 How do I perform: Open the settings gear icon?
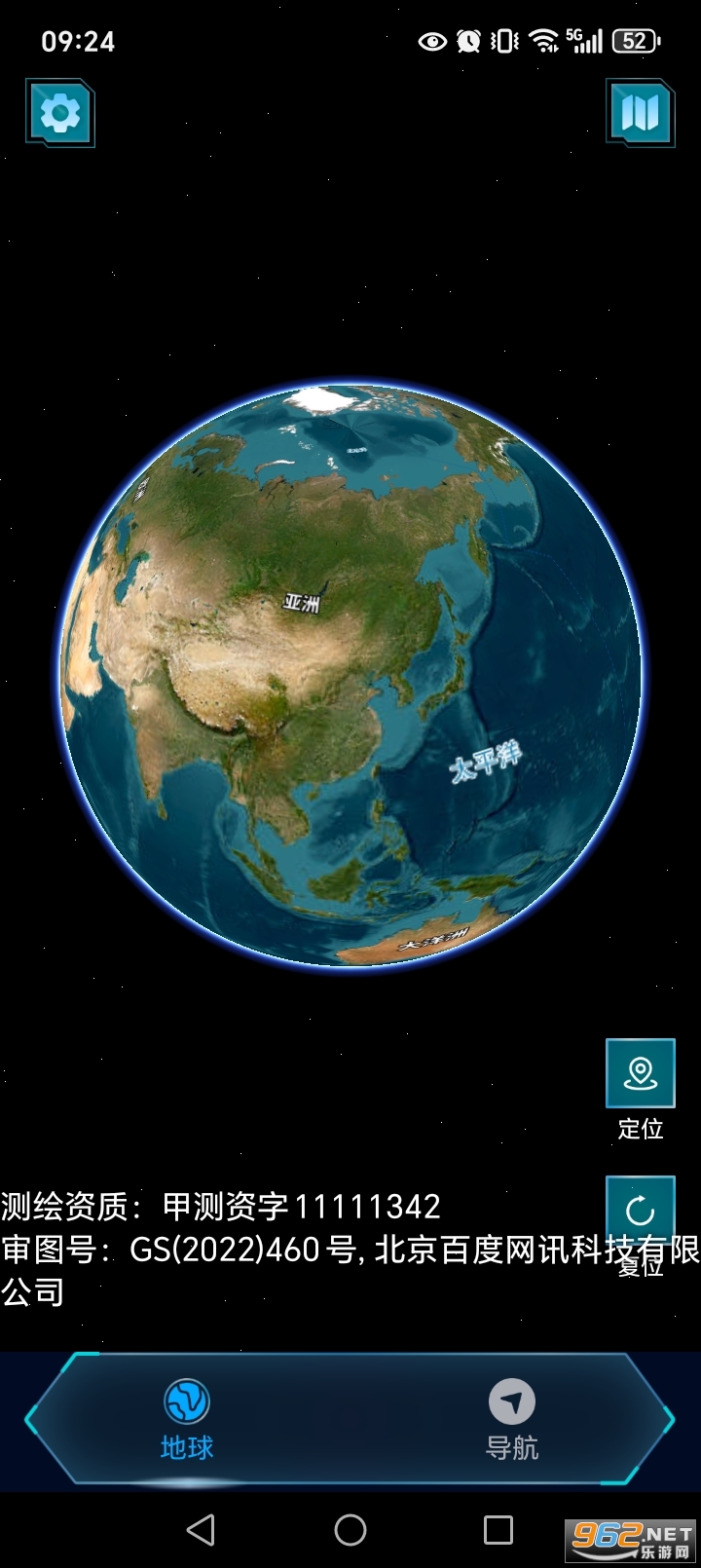click(x=59, y=112)
